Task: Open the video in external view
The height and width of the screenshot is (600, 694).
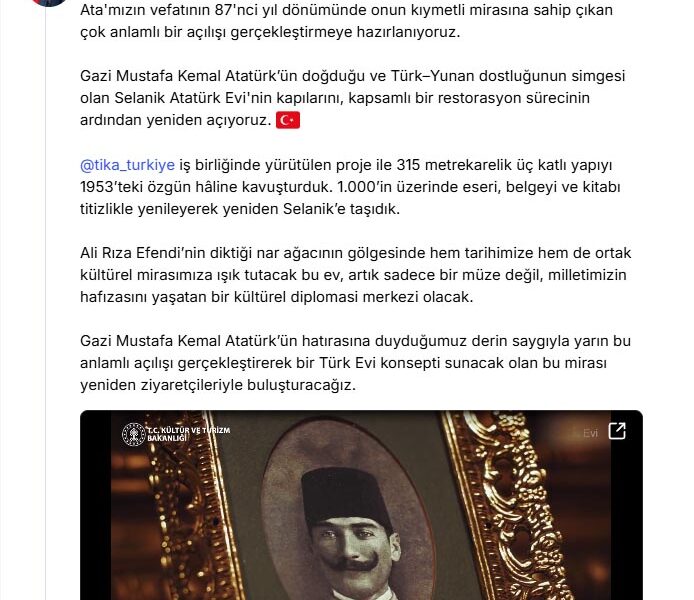Action: pos(617,431)
